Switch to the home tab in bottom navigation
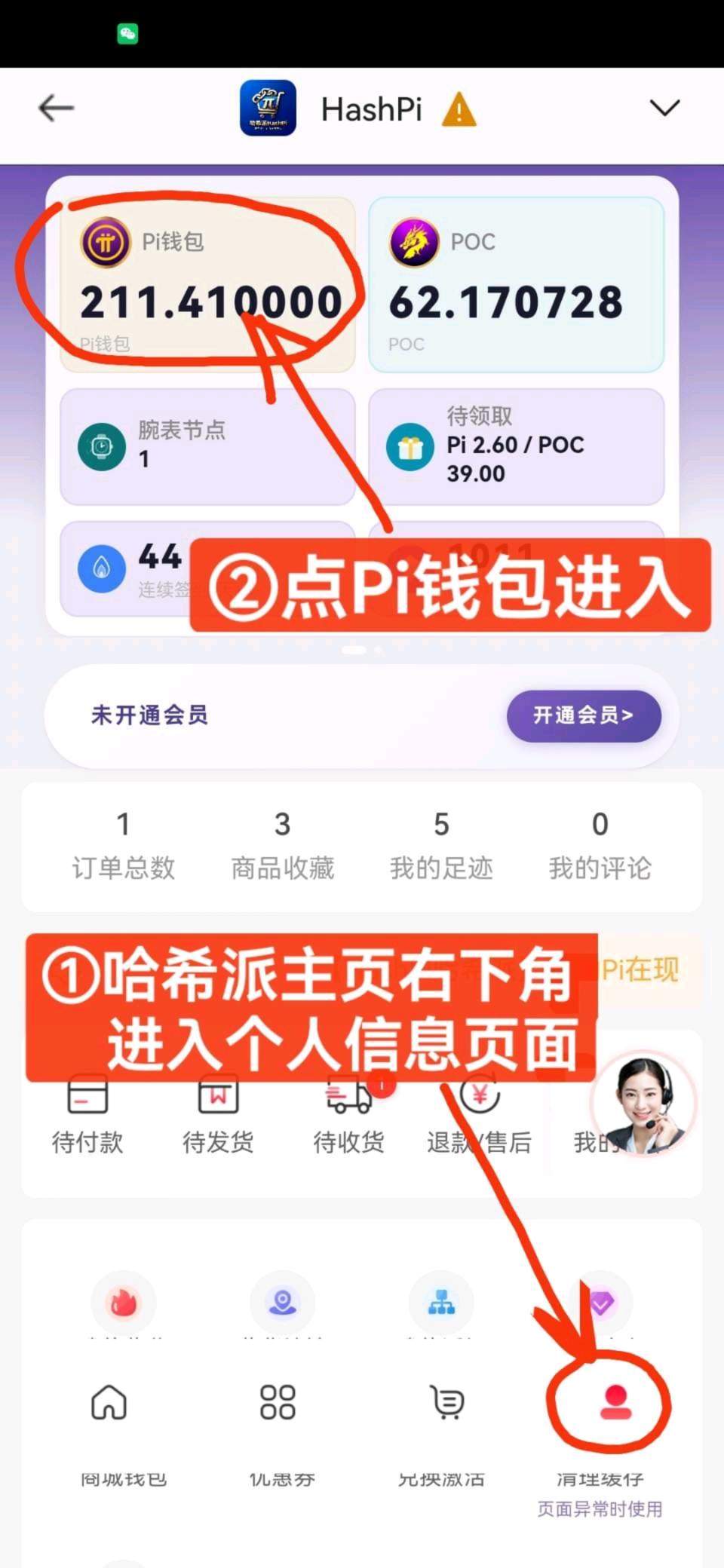Image resolution: width=724 pixels, height=1568 pixels. click(109, 1403)
